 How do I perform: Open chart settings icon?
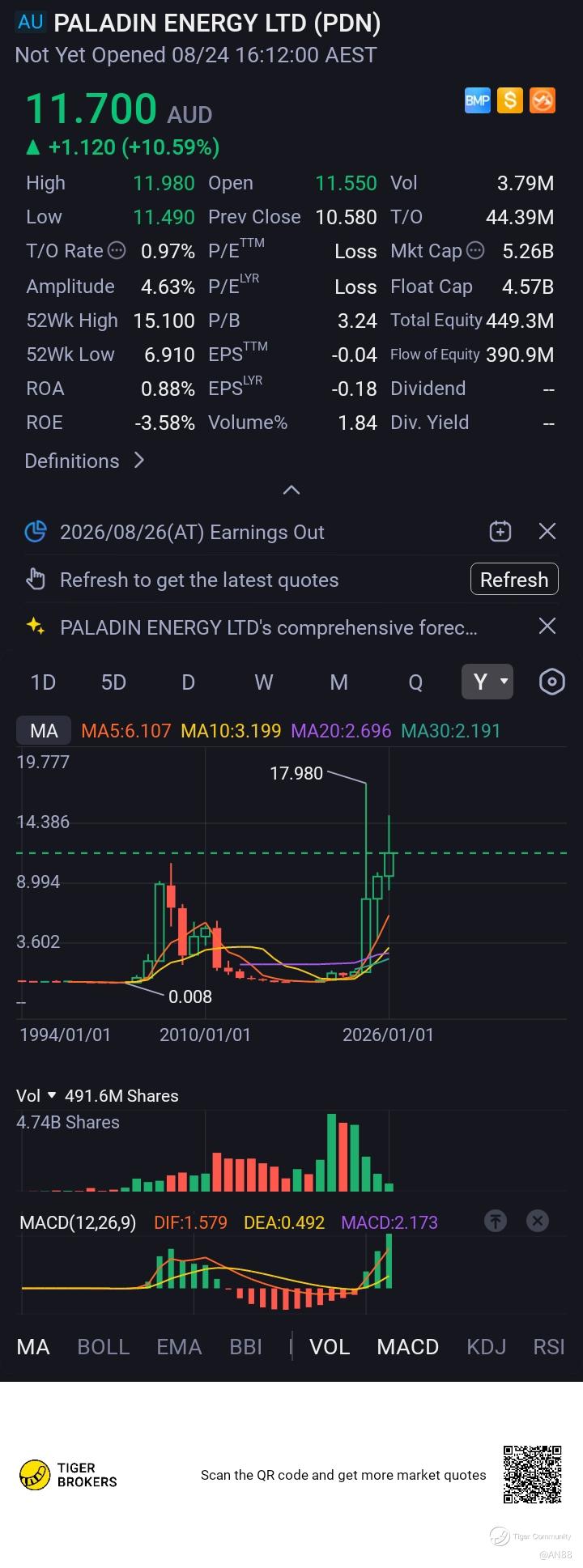pyautogui.click(x=552, y=682)
